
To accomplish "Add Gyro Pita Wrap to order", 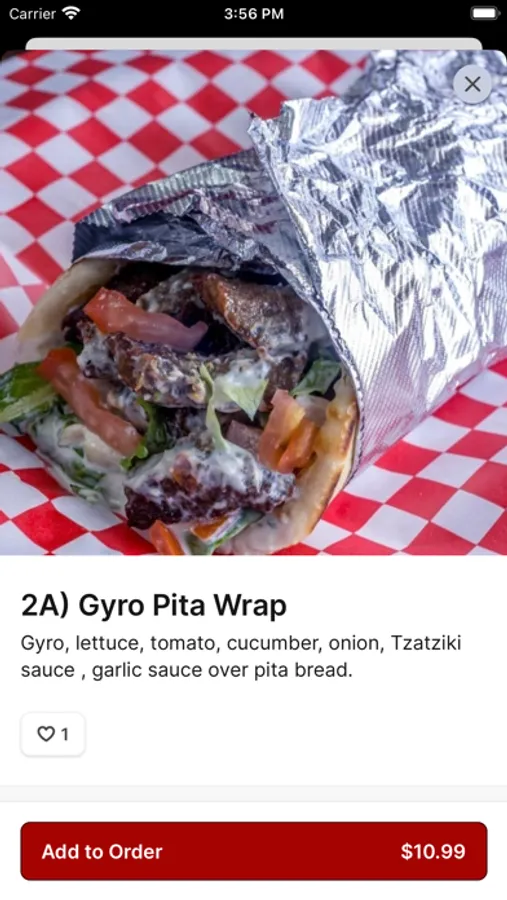I will [x=254, y=851].
